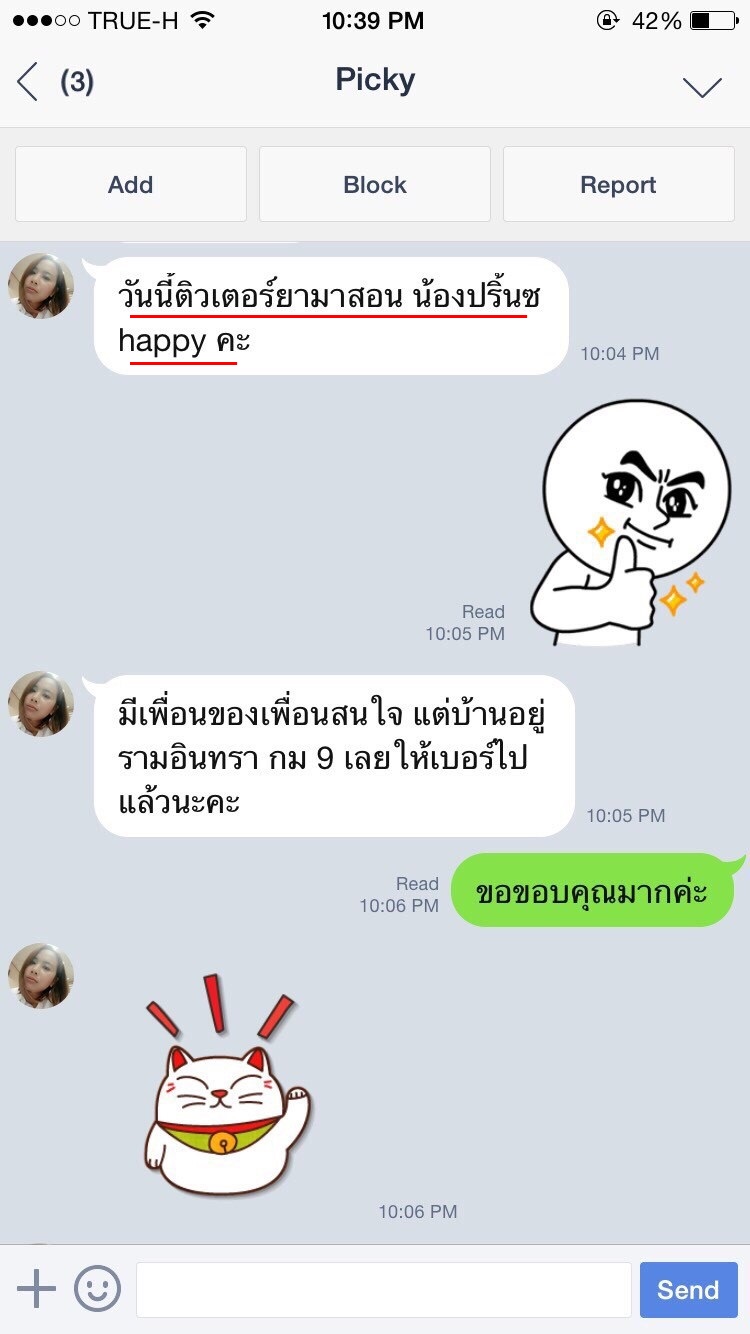Expand the chat options dropdown arrow
750x1334 pixels.
(702, 87)
